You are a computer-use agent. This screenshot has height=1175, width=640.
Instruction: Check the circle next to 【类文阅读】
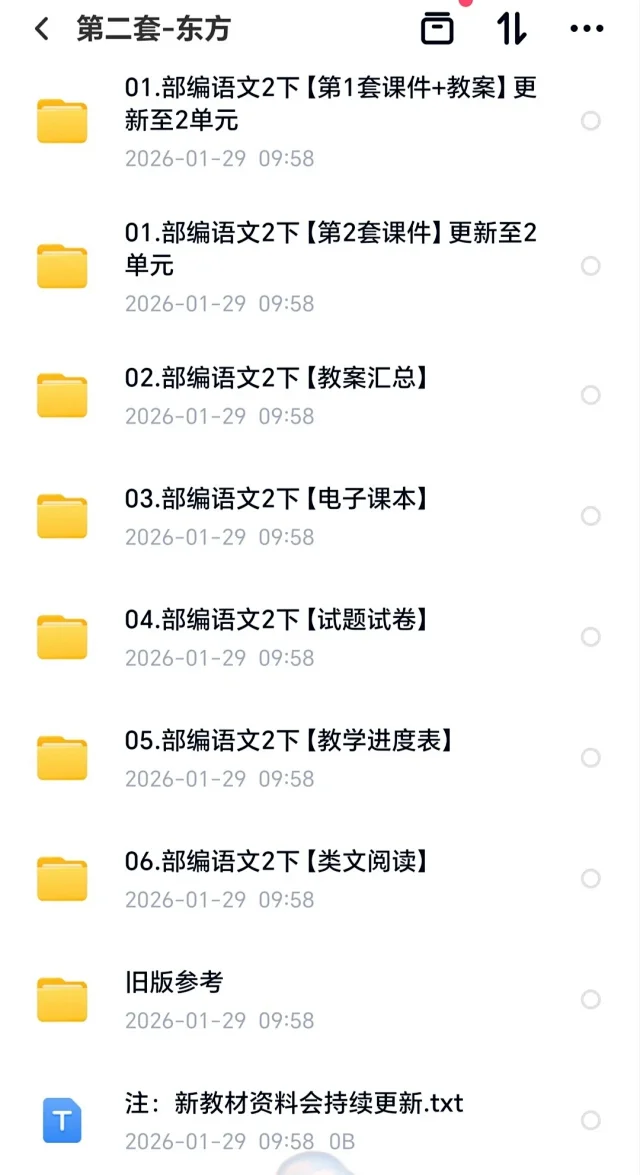click(591, 879)
